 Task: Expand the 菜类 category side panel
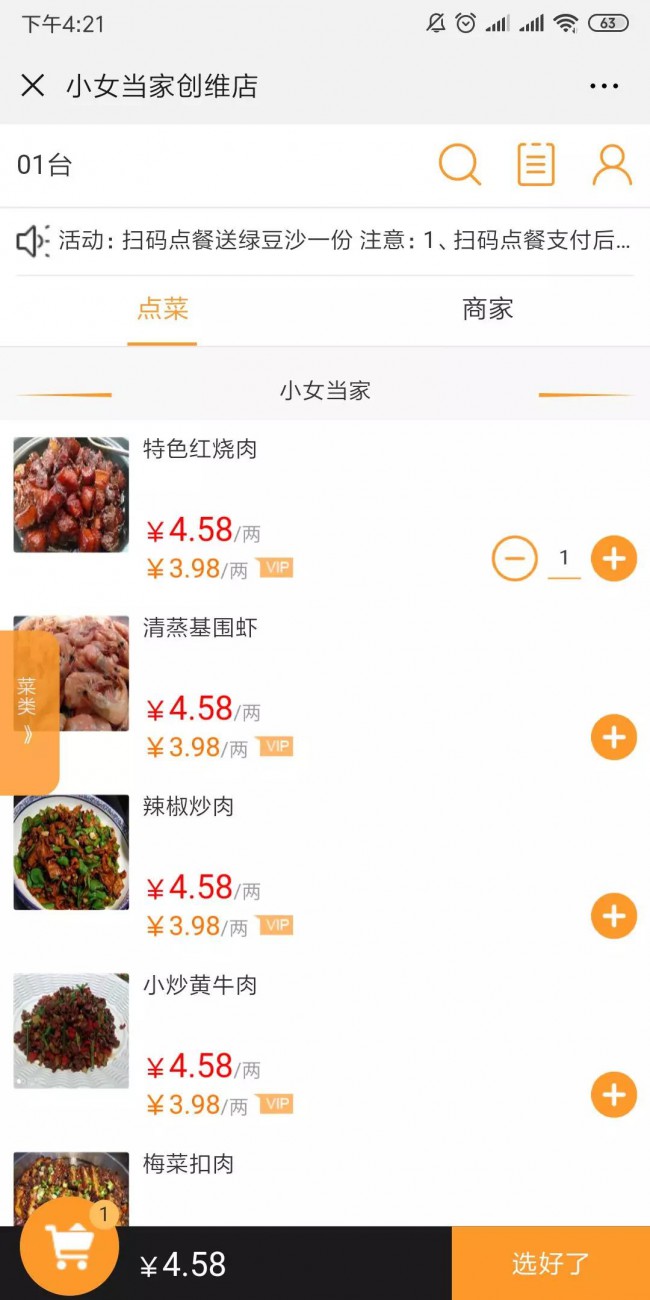click(29, 711)
